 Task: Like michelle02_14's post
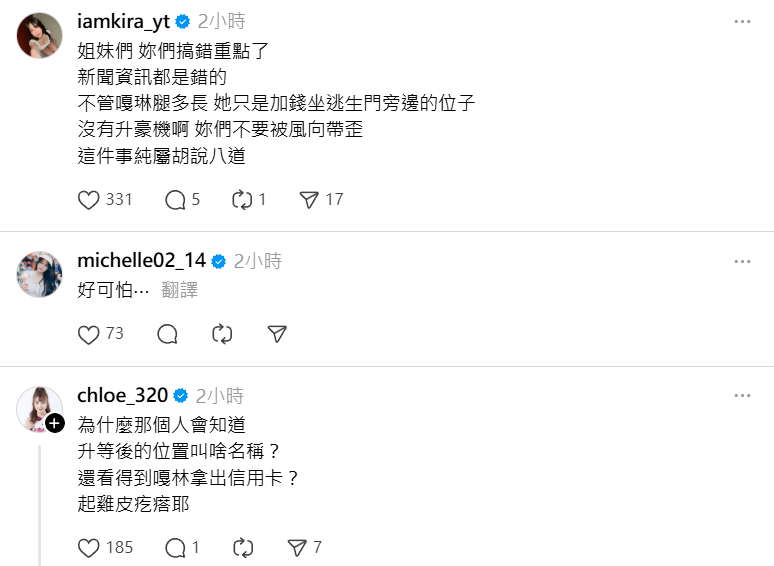point(89,334)
